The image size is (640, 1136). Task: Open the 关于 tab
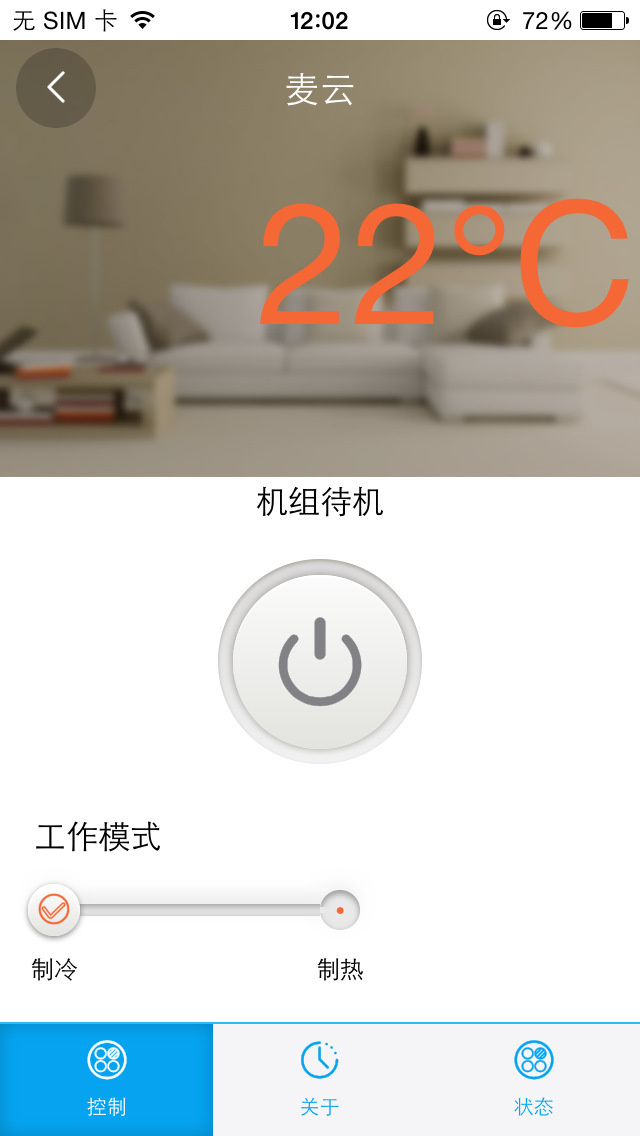coord(320,1078)
